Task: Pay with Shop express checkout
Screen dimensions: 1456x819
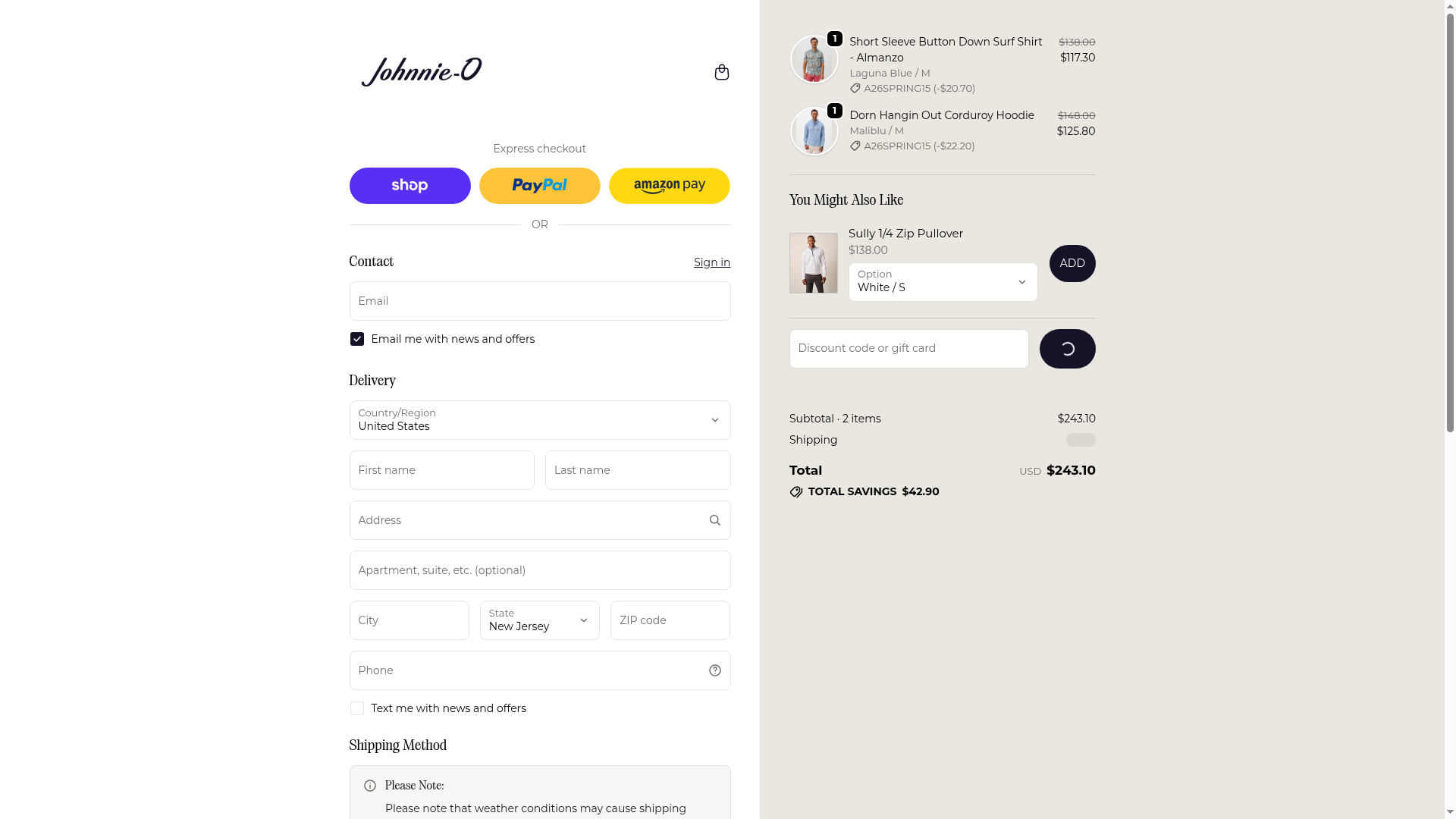Action: point(409,186)
